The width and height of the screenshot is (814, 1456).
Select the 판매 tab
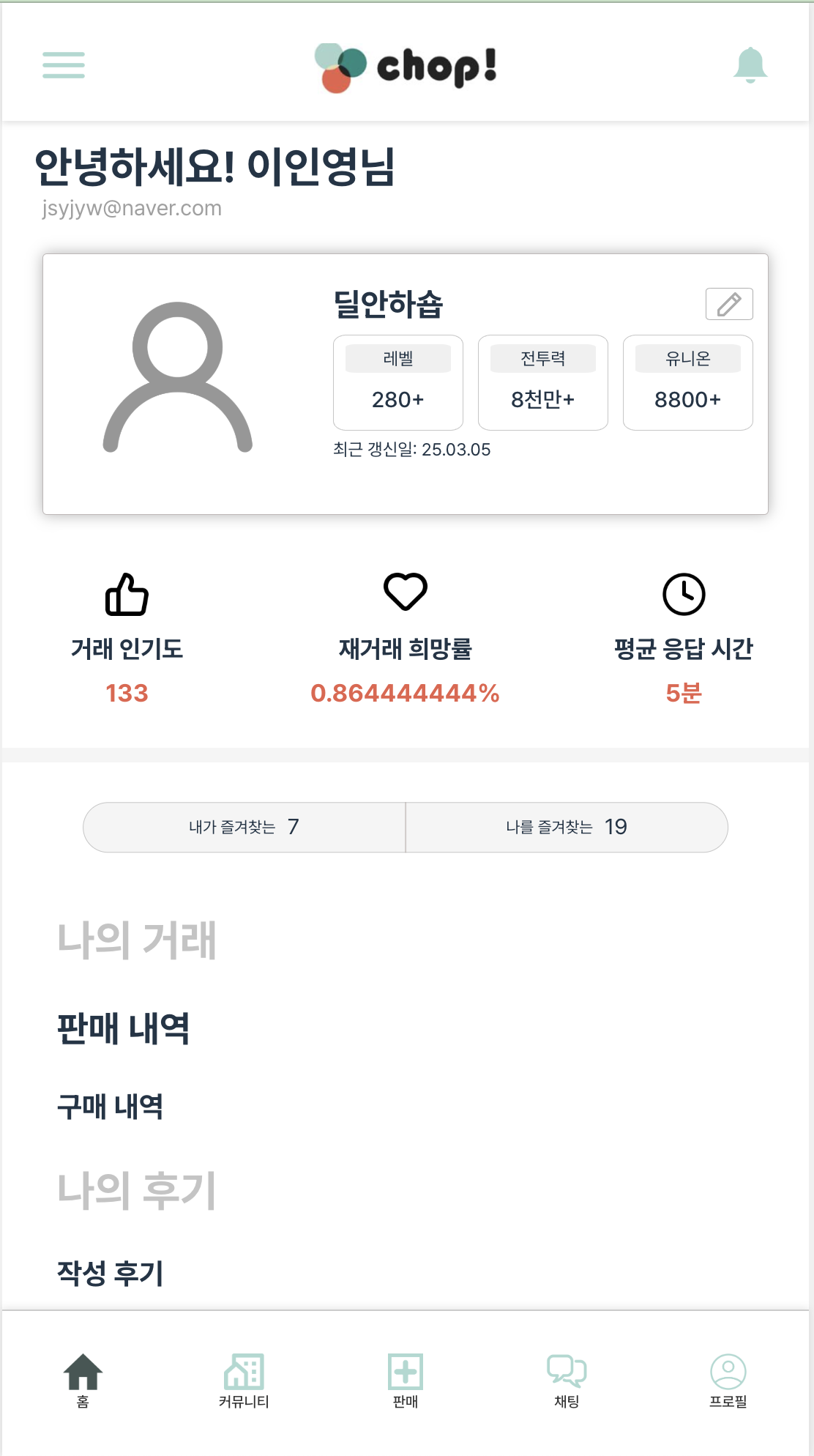coord(405,1380)
